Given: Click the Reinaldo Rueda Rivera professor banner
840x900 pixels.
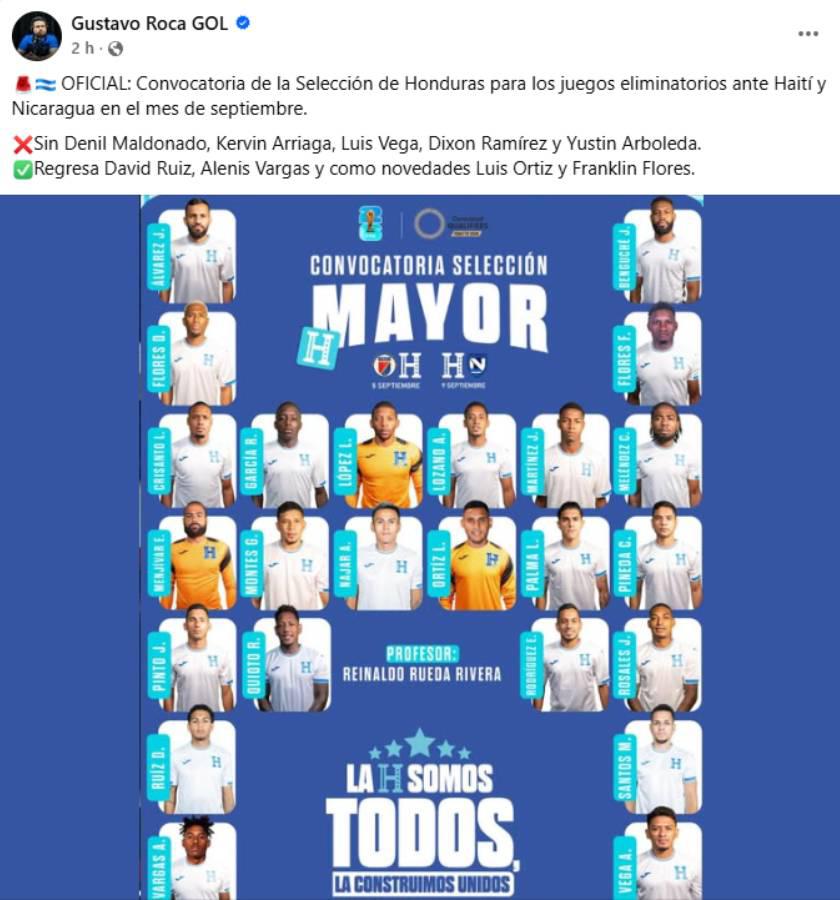Looking at the screenshot, I should pos(425,660).
